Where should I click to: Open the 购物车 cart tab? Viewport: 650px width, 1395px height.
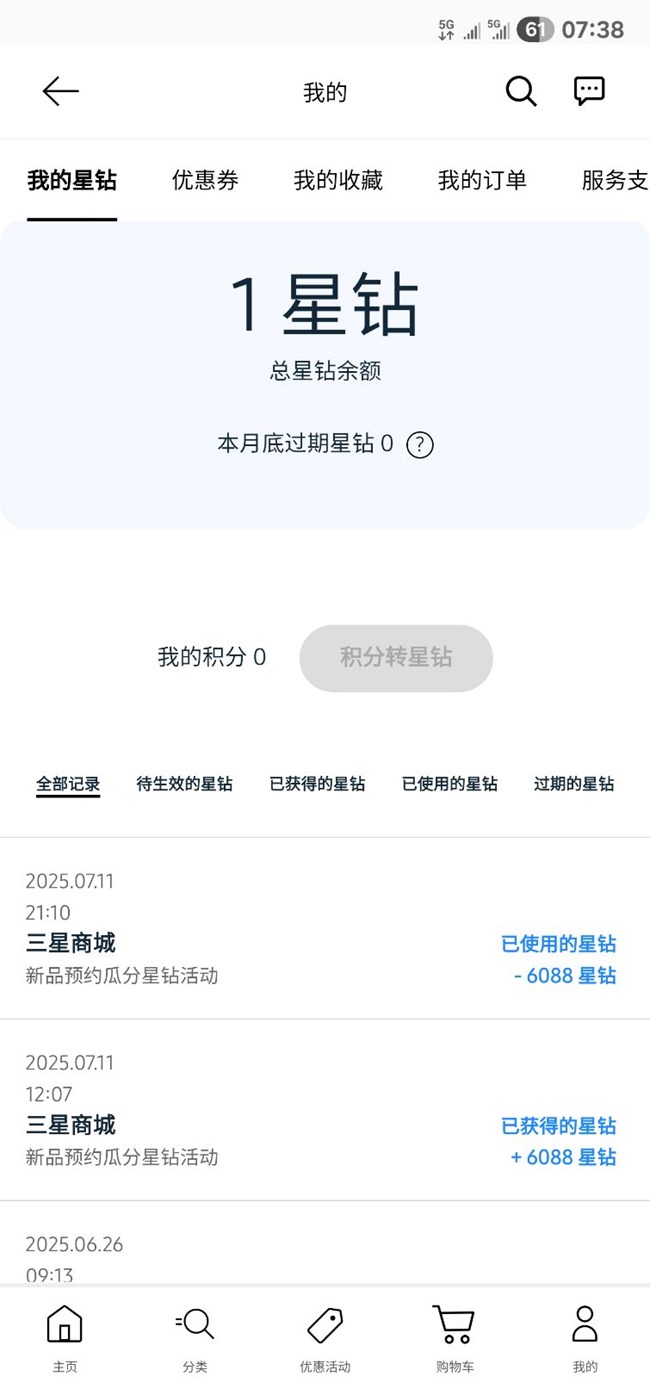pos(454,1339)
